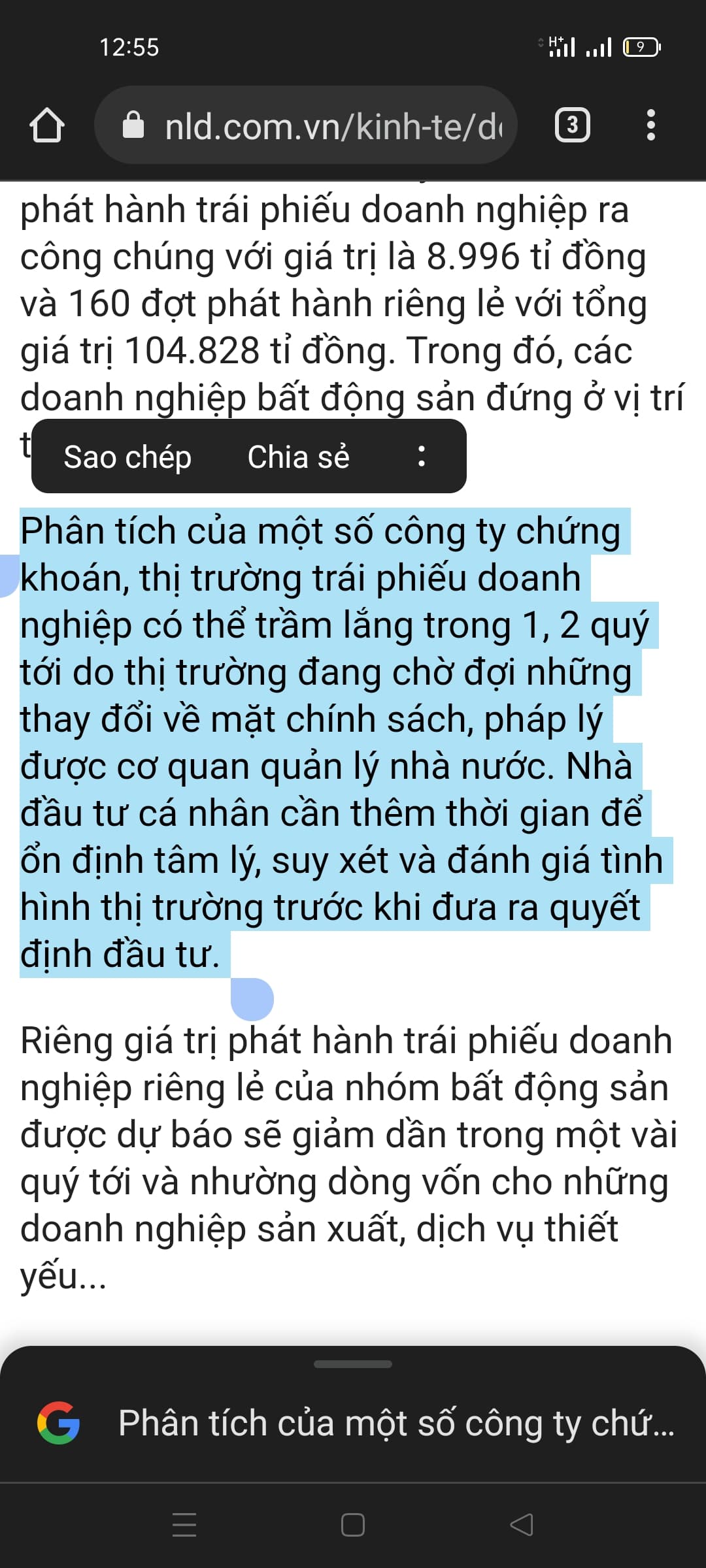706x1568 pixels.
Task: Open the recent apps menu
Action: pos(184,1525)
